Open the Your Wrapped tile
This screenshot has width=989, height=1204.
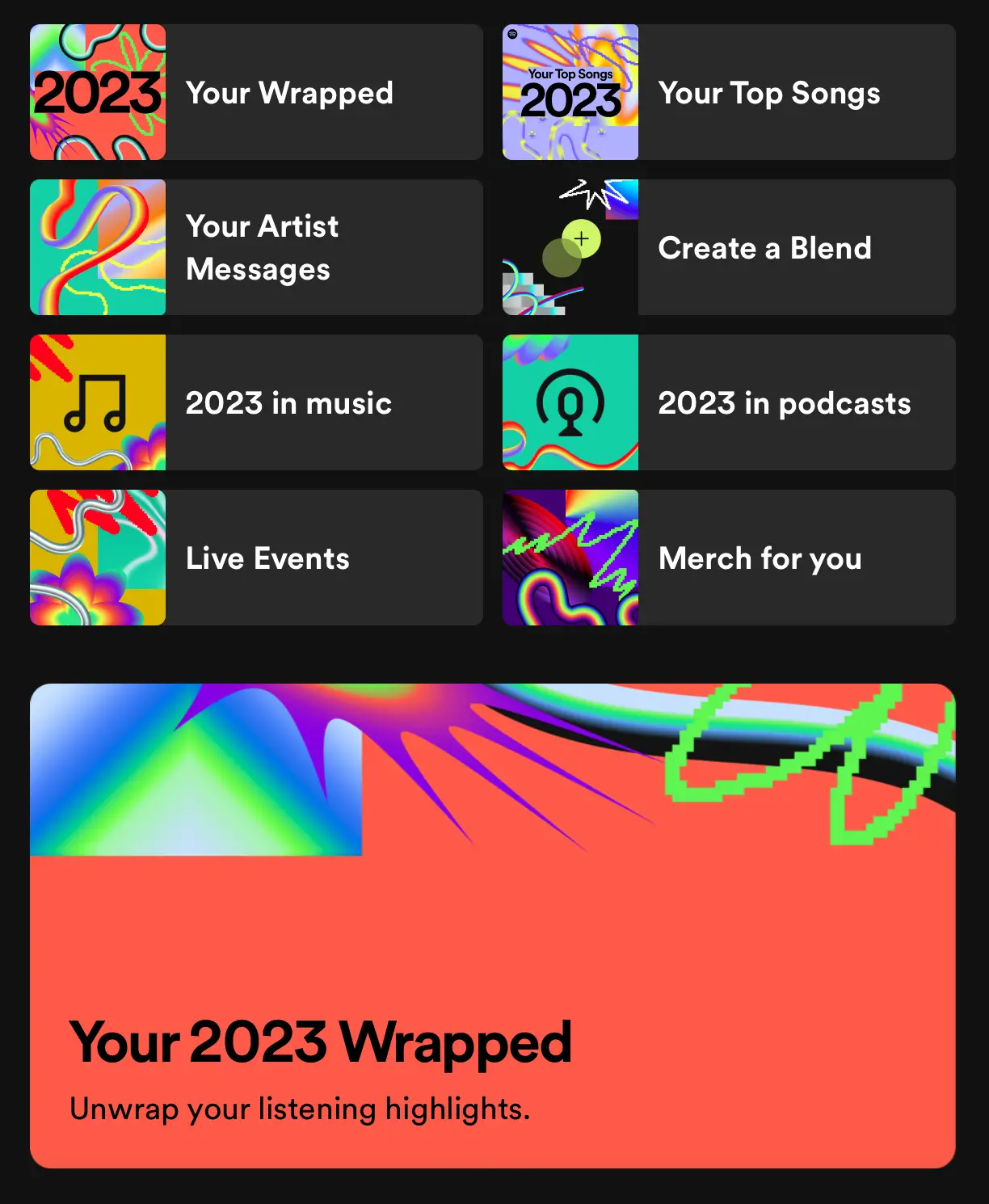tap(256, 92)
